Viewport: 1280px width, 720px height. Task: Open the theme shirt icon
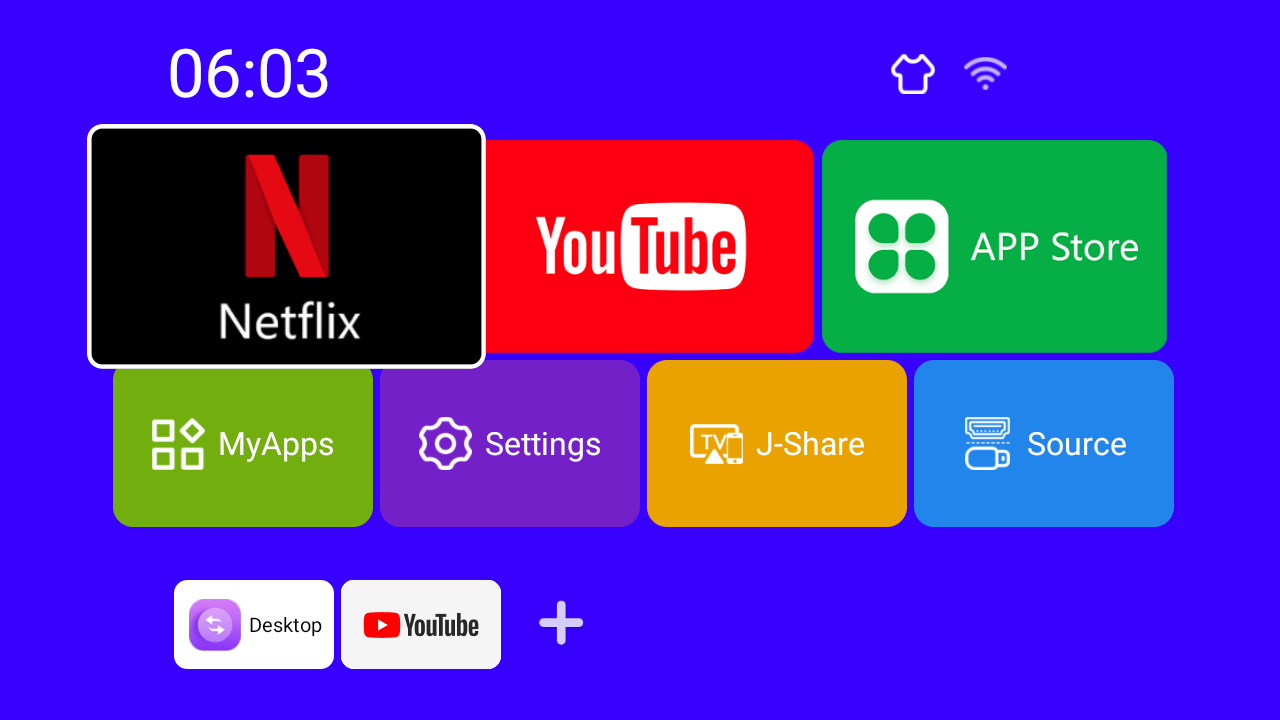(913, 74)
